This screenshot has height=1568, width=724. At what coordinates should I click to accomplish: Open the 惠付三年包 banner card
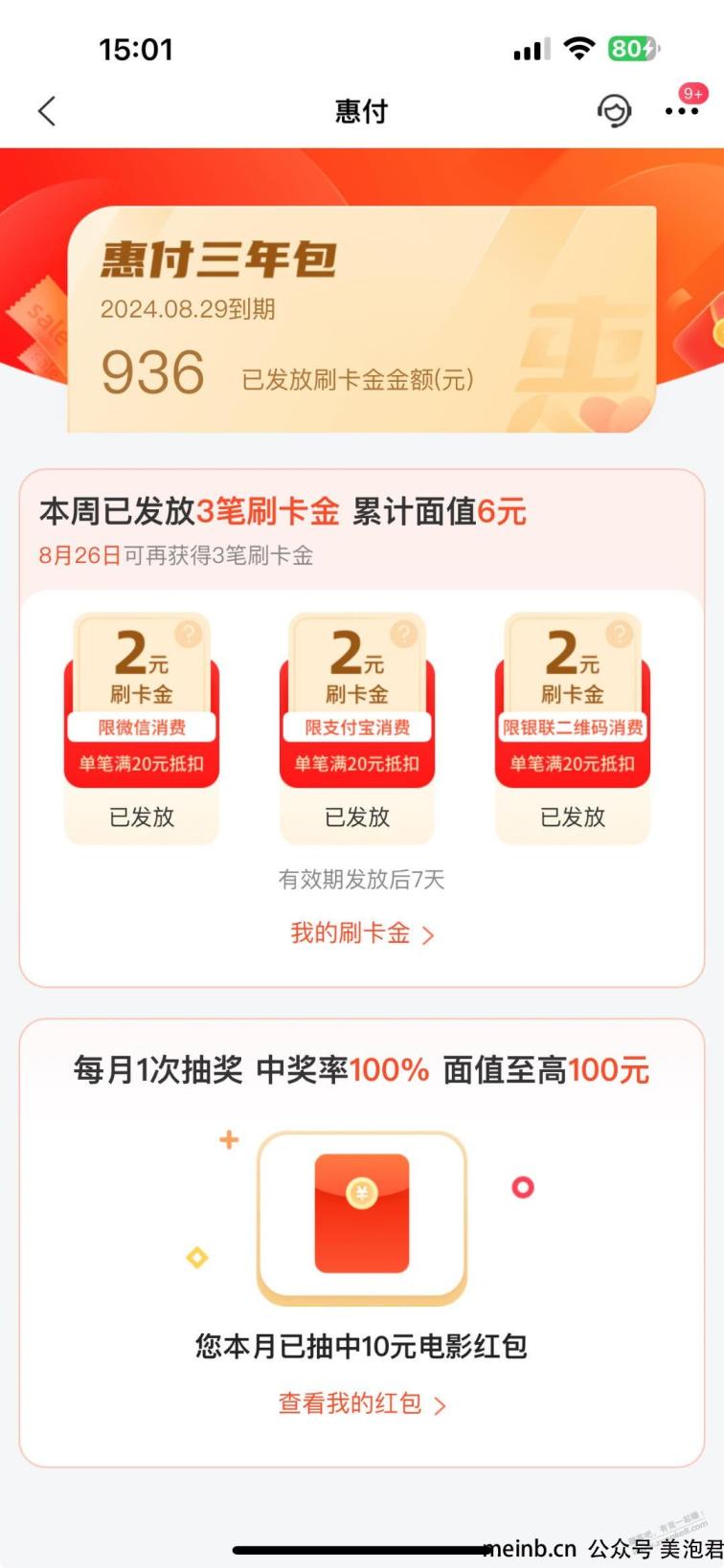click(362, 319)
